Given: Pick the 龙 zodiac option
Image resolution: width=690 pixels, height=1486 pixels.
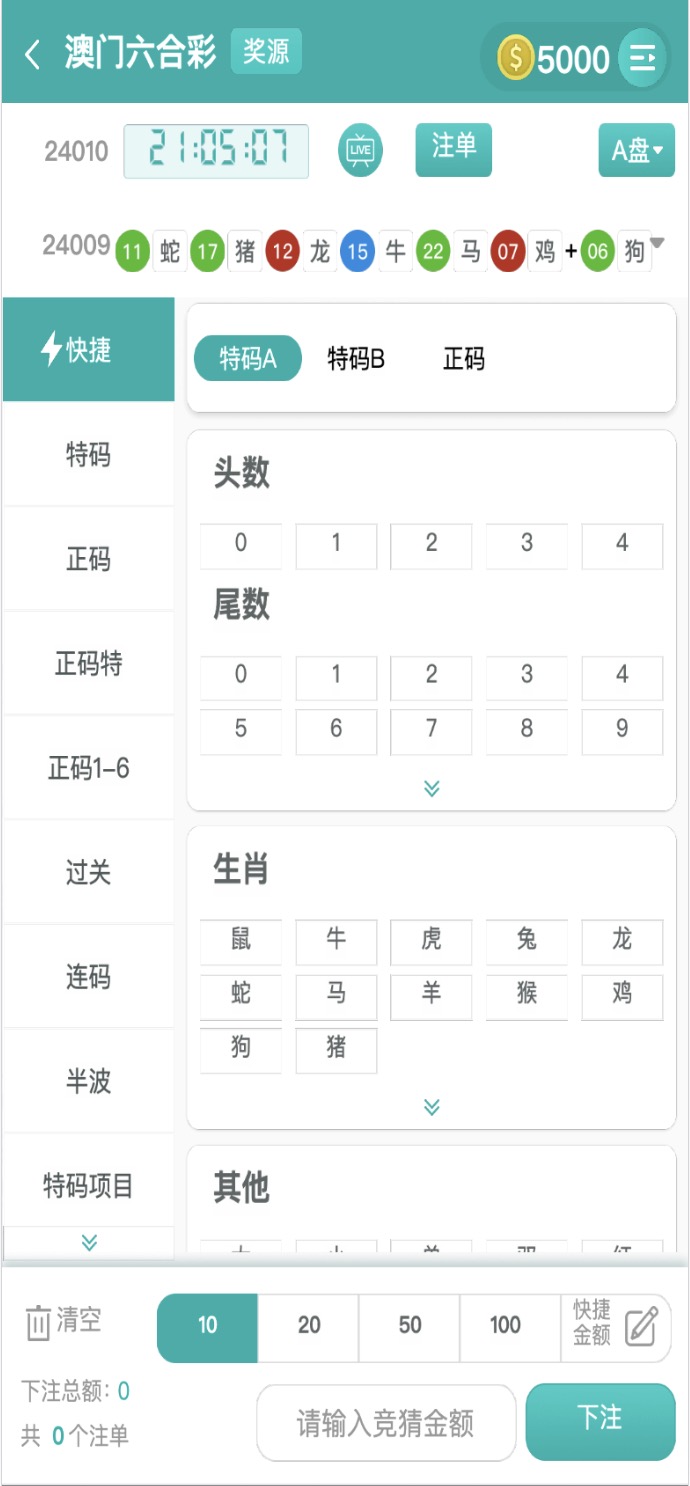Looking at the screenshot, I should point(621,941).
